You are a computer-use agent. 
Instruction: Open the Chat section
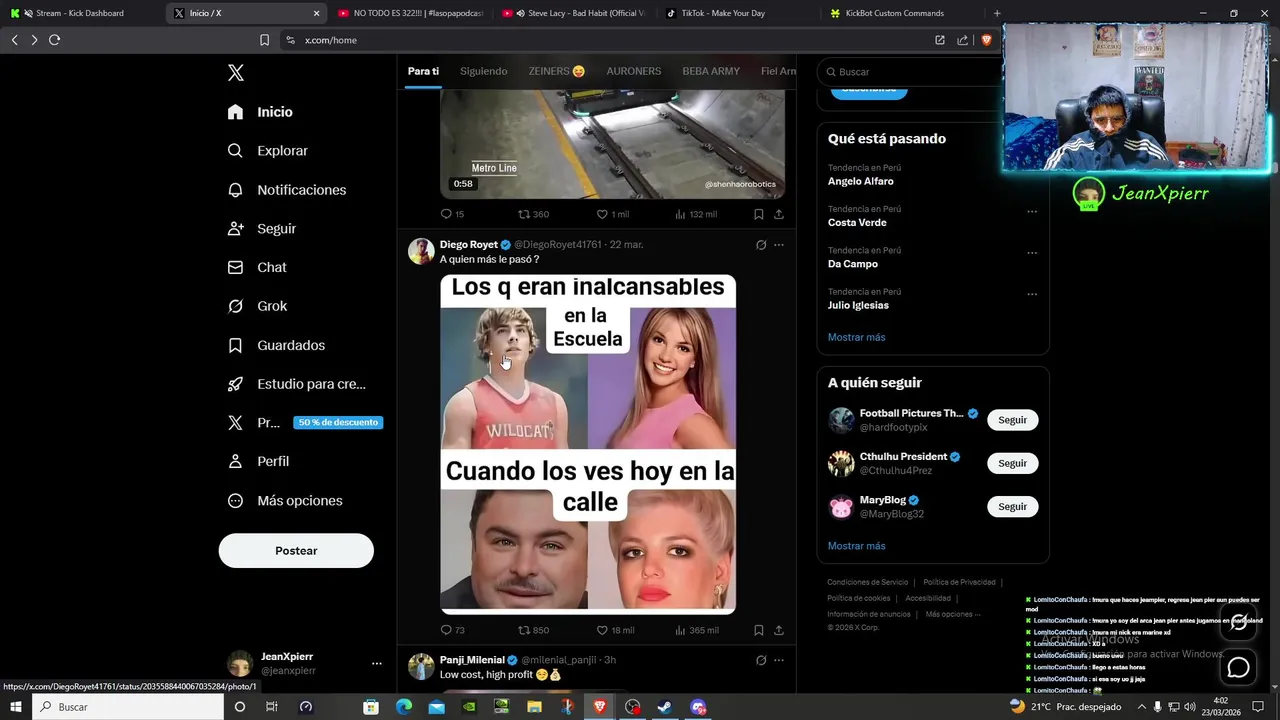[271, 267]
